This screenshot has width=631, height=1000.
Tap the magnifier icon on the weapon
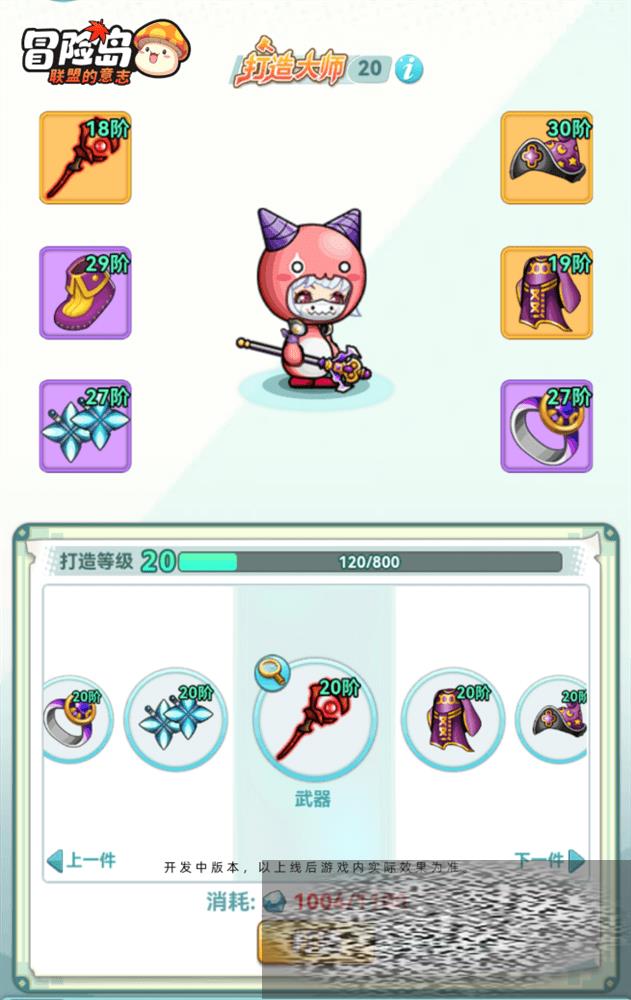(x=272, y=674)
